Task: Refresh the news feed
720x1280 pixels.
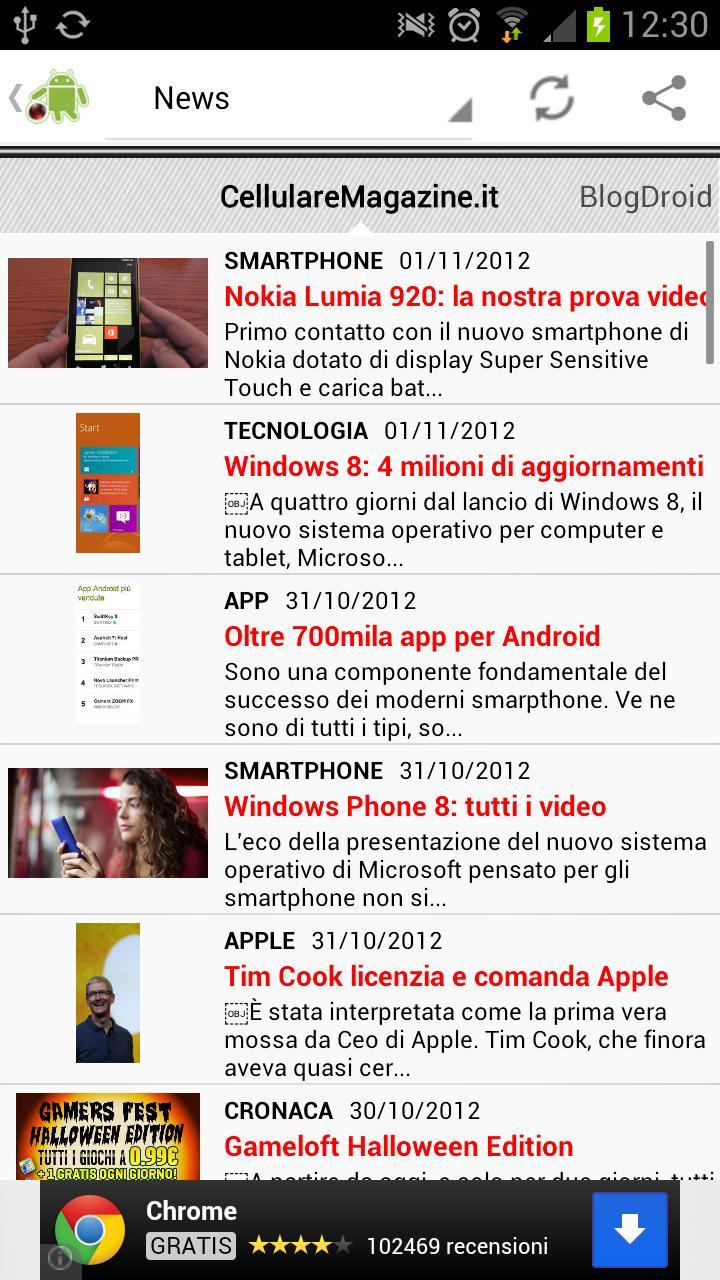Action: [551, 97]
